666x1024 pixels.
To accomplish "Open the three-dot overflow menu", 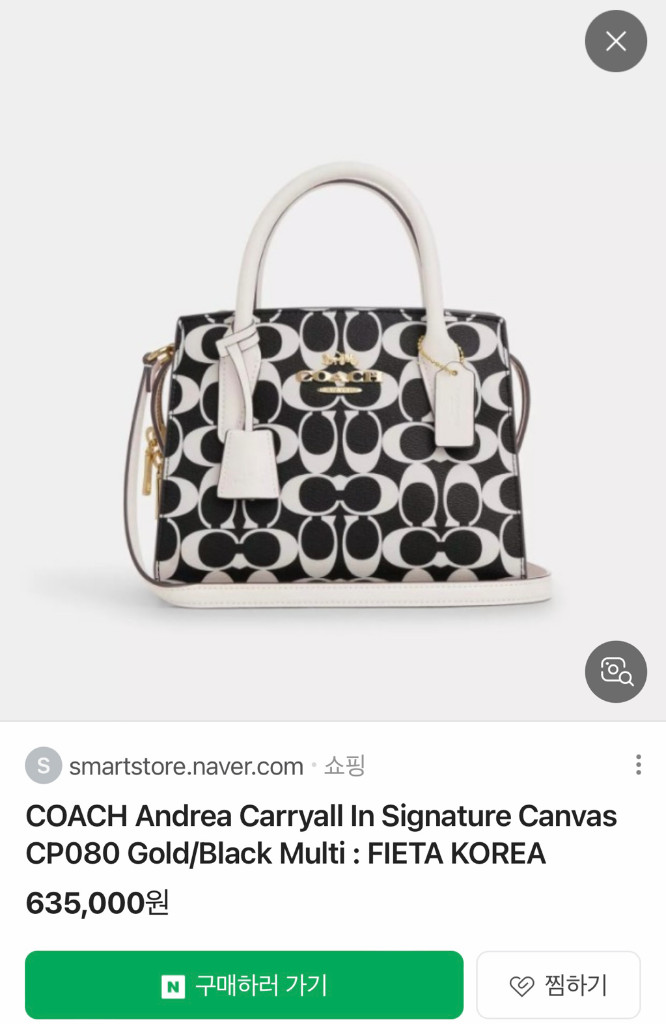I will [638, 765].
